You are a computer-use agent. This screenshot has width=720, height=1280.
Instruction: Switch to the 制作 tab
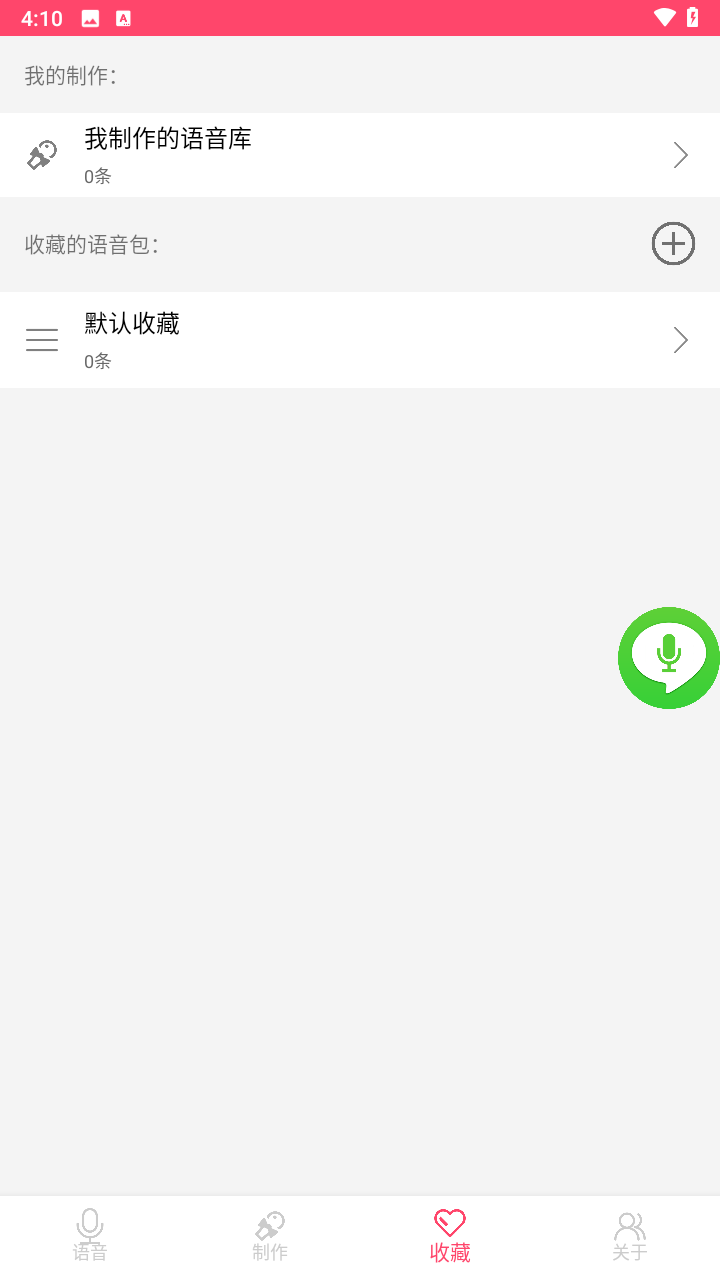click(270, 1236)
